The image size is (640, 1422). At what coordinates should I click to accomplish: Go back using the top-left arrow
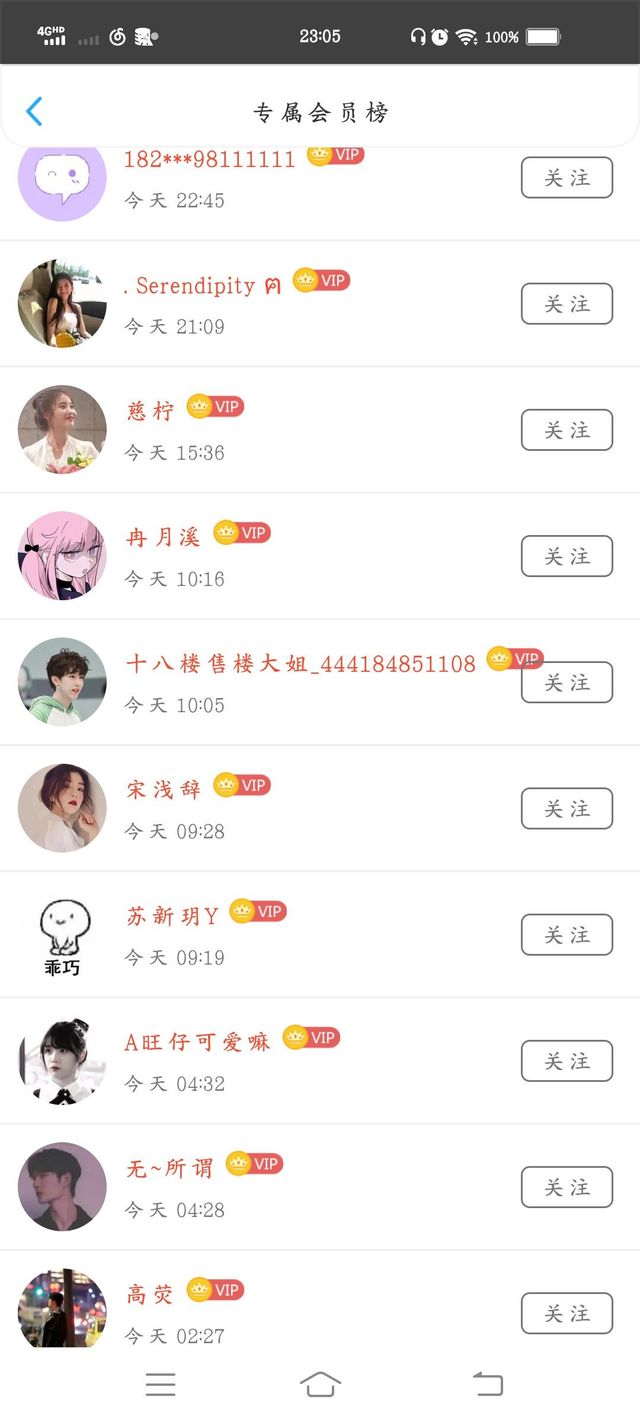pos(34,111)
